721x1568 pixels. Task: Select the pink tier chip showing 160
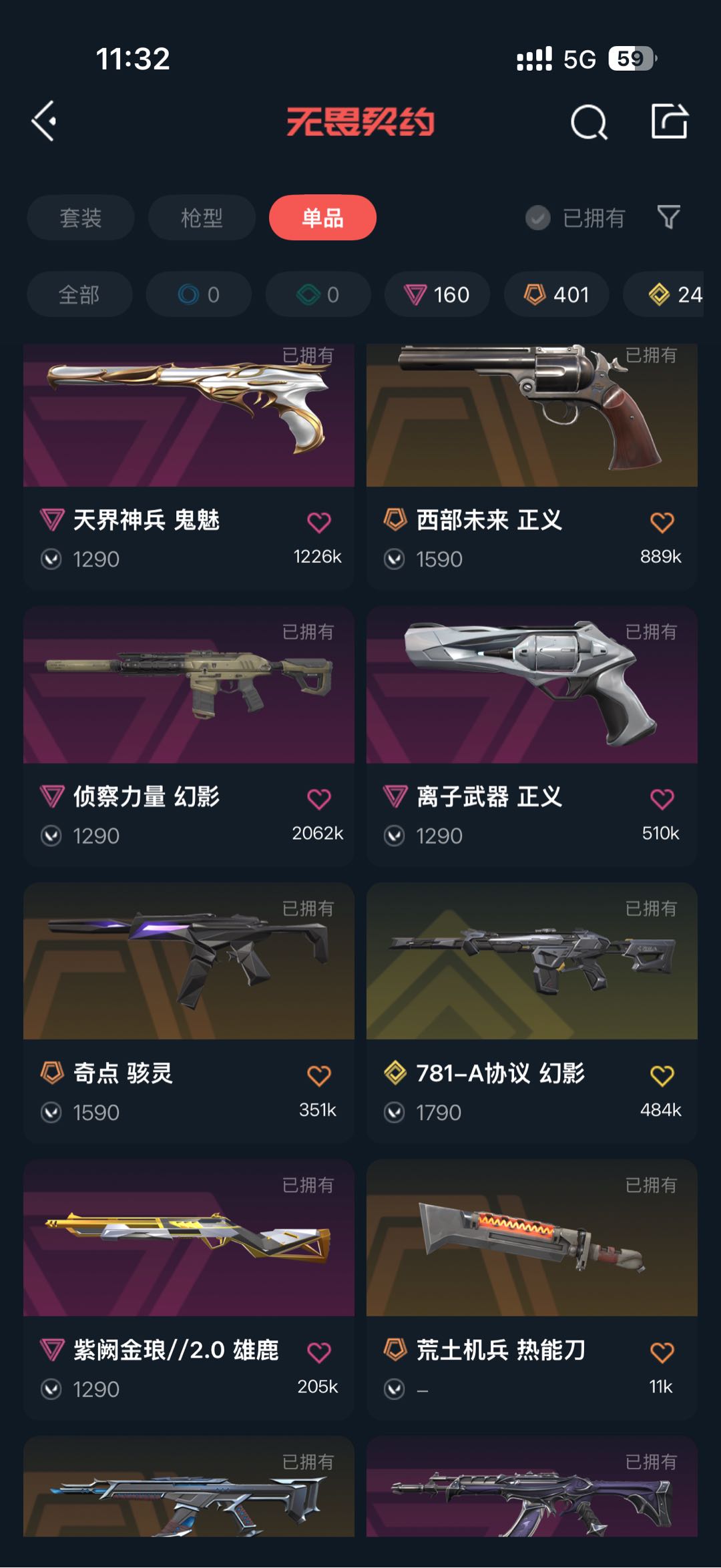(437, 294)
